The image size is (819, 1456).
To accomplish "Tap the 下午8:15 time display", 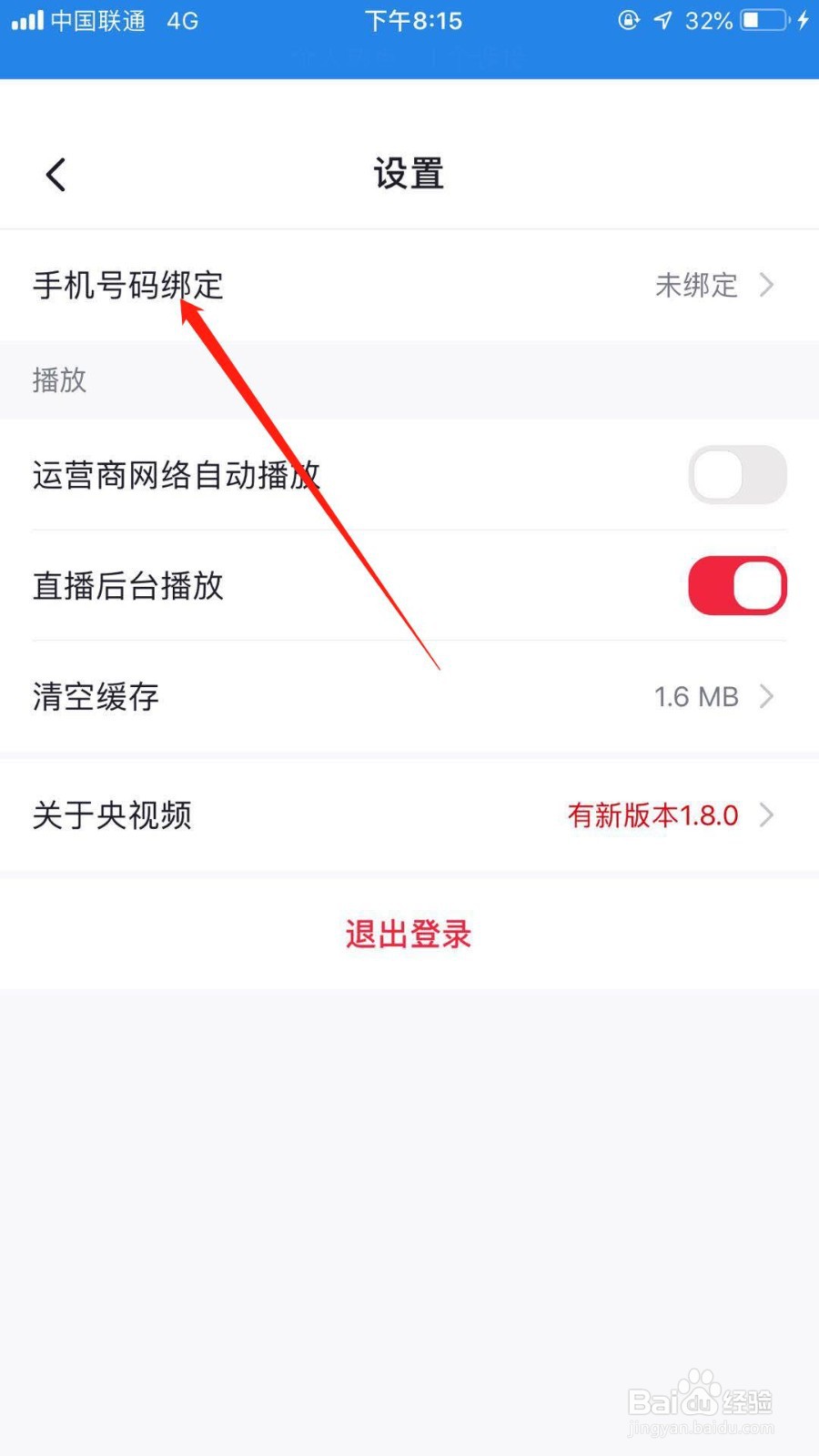I will (414, 20).
